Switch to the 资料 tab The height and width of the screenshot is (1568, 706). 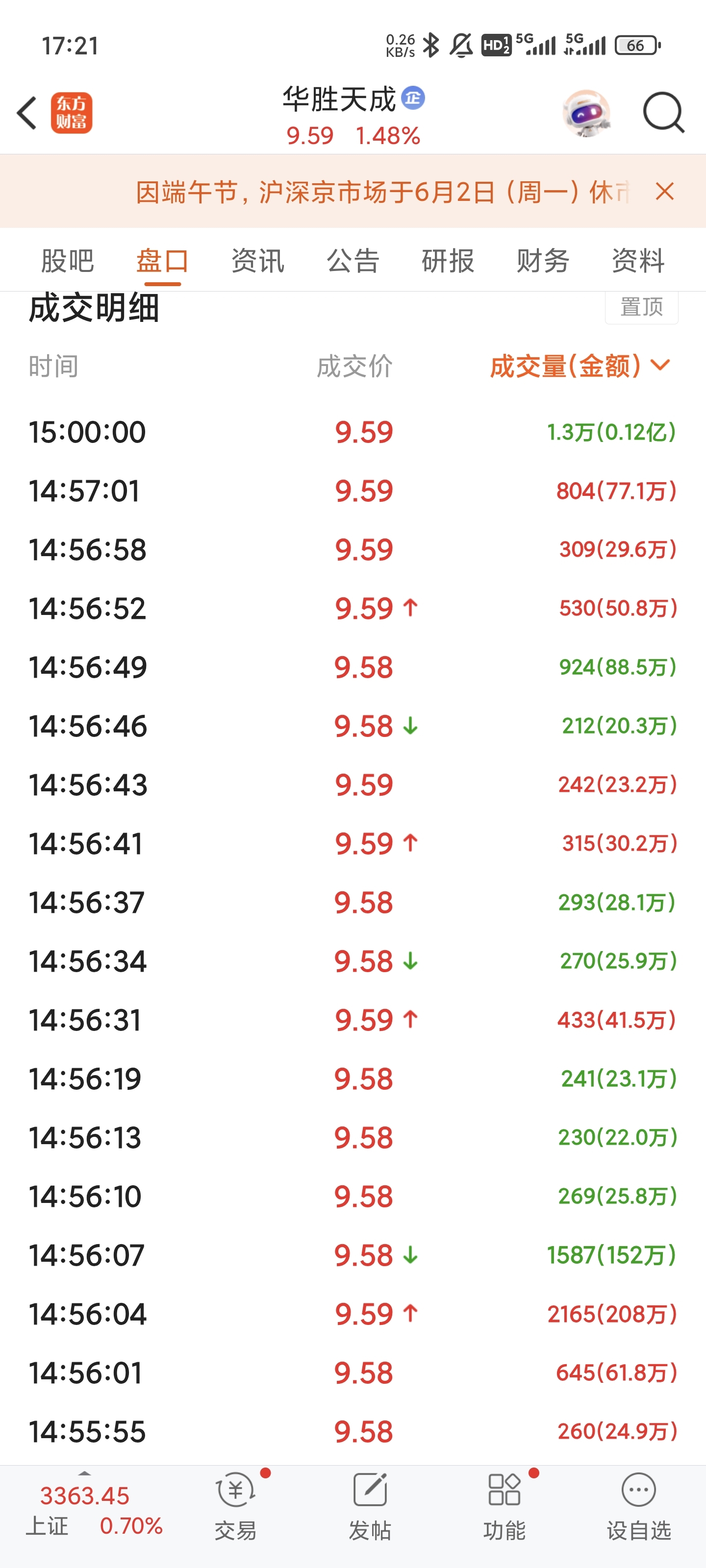pyautogui.click(x=638, y=261)
